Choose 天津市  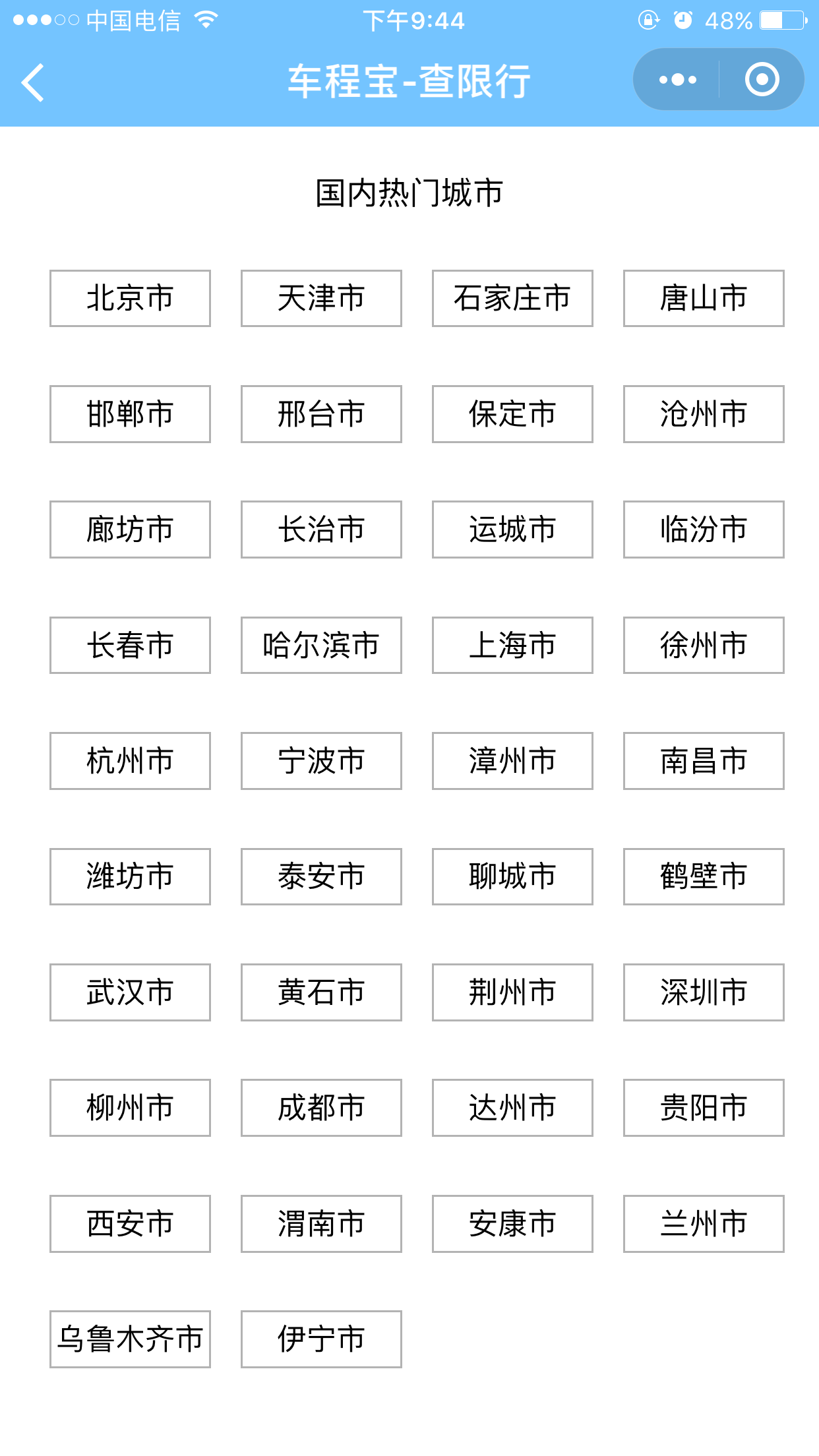(321, 298)
